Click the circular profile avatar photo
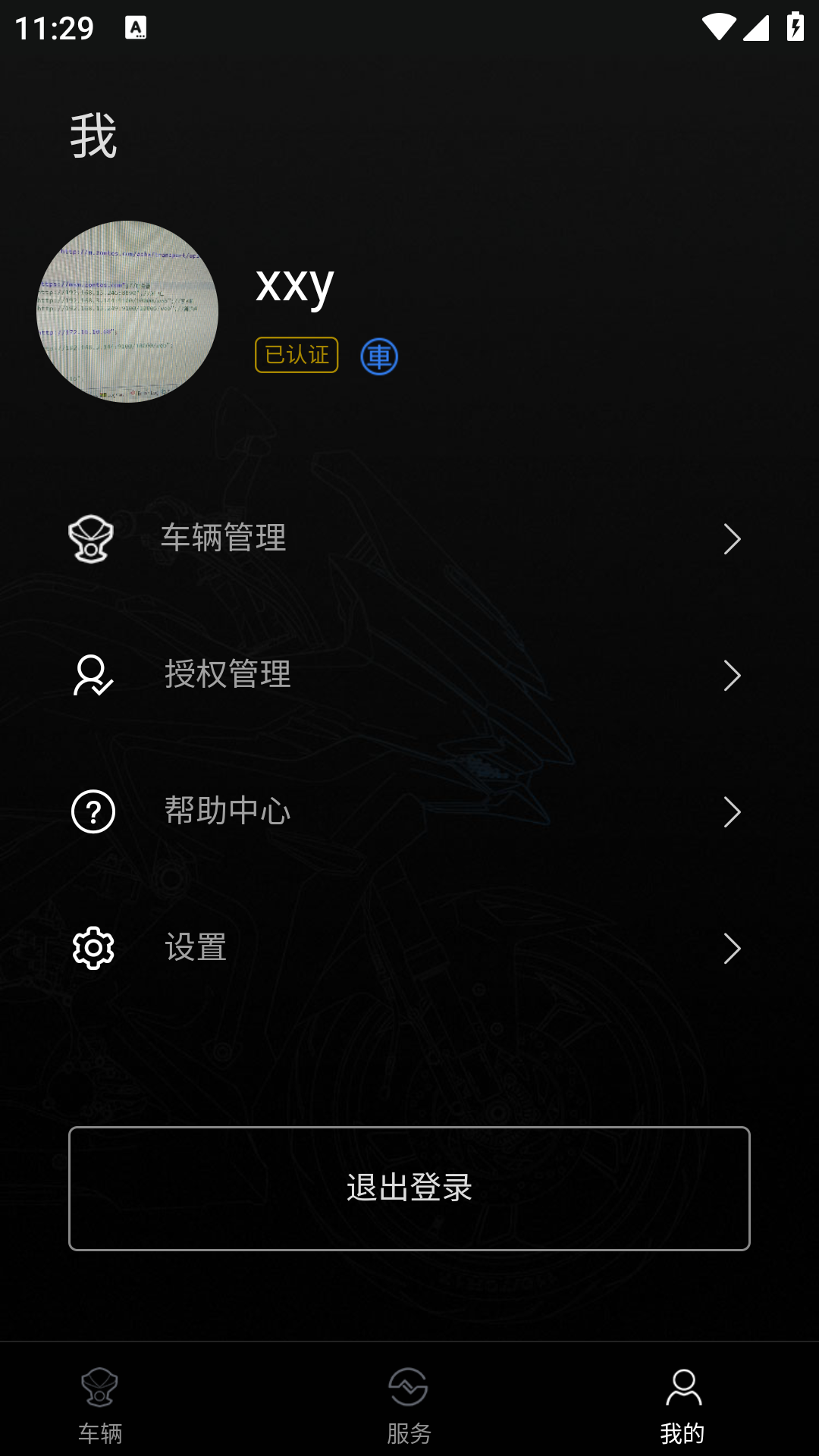 tap(127, 310)
